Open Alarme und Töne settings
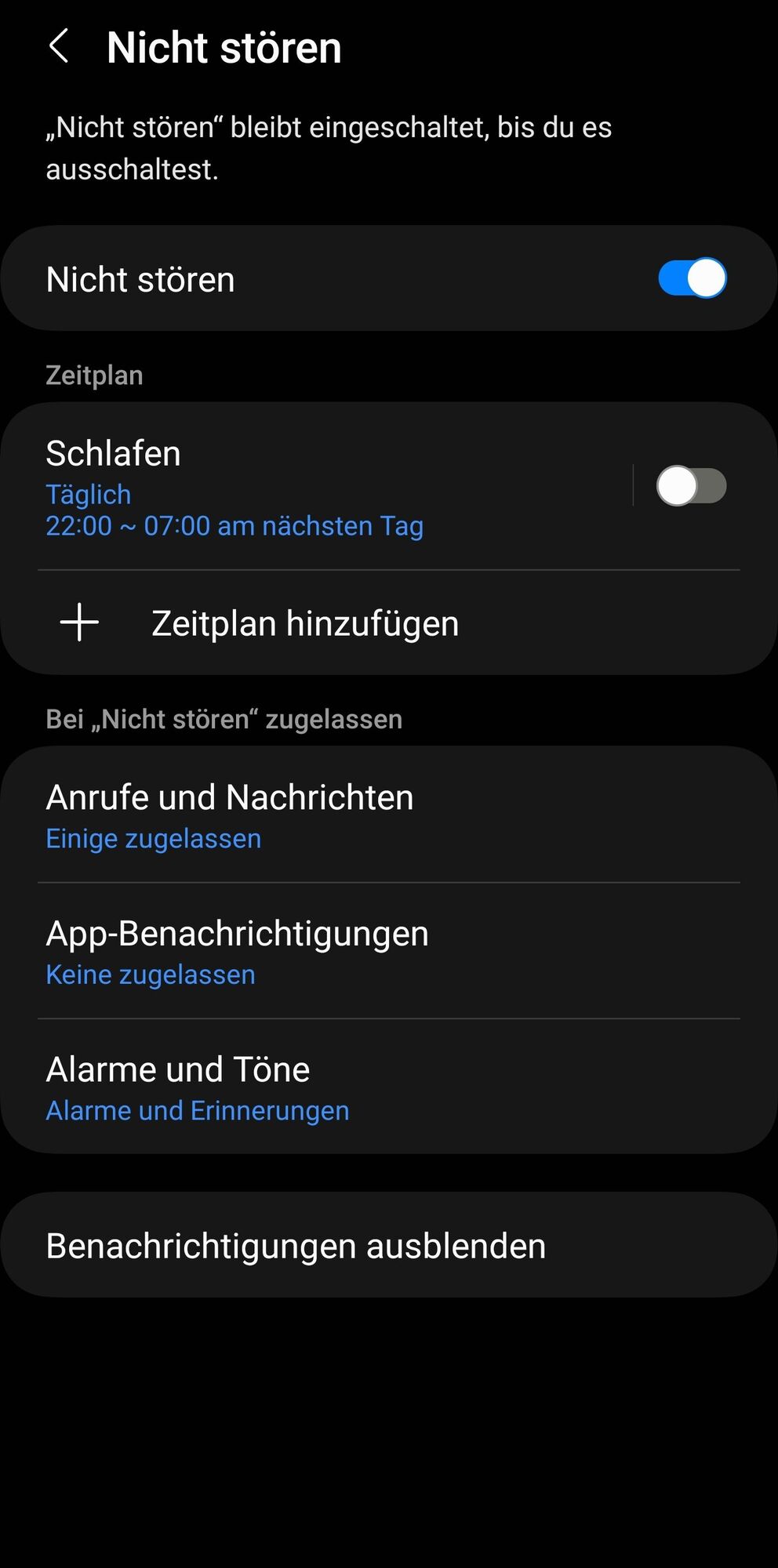This screenshot has height=1568, width=778. [x=388, y=1087]
